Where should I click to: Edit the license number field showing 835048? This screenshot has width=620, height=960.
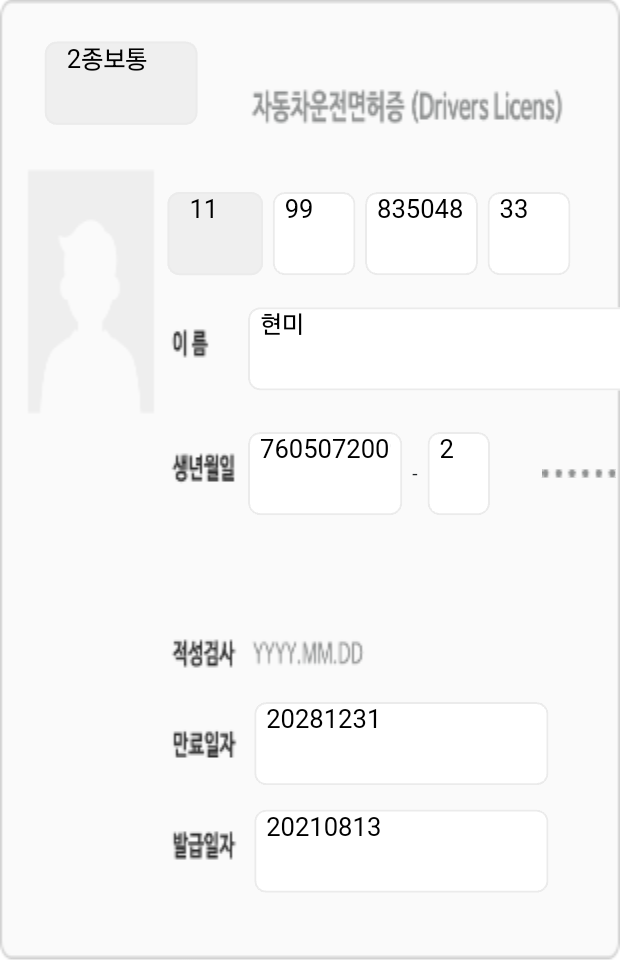coord(421,233)
